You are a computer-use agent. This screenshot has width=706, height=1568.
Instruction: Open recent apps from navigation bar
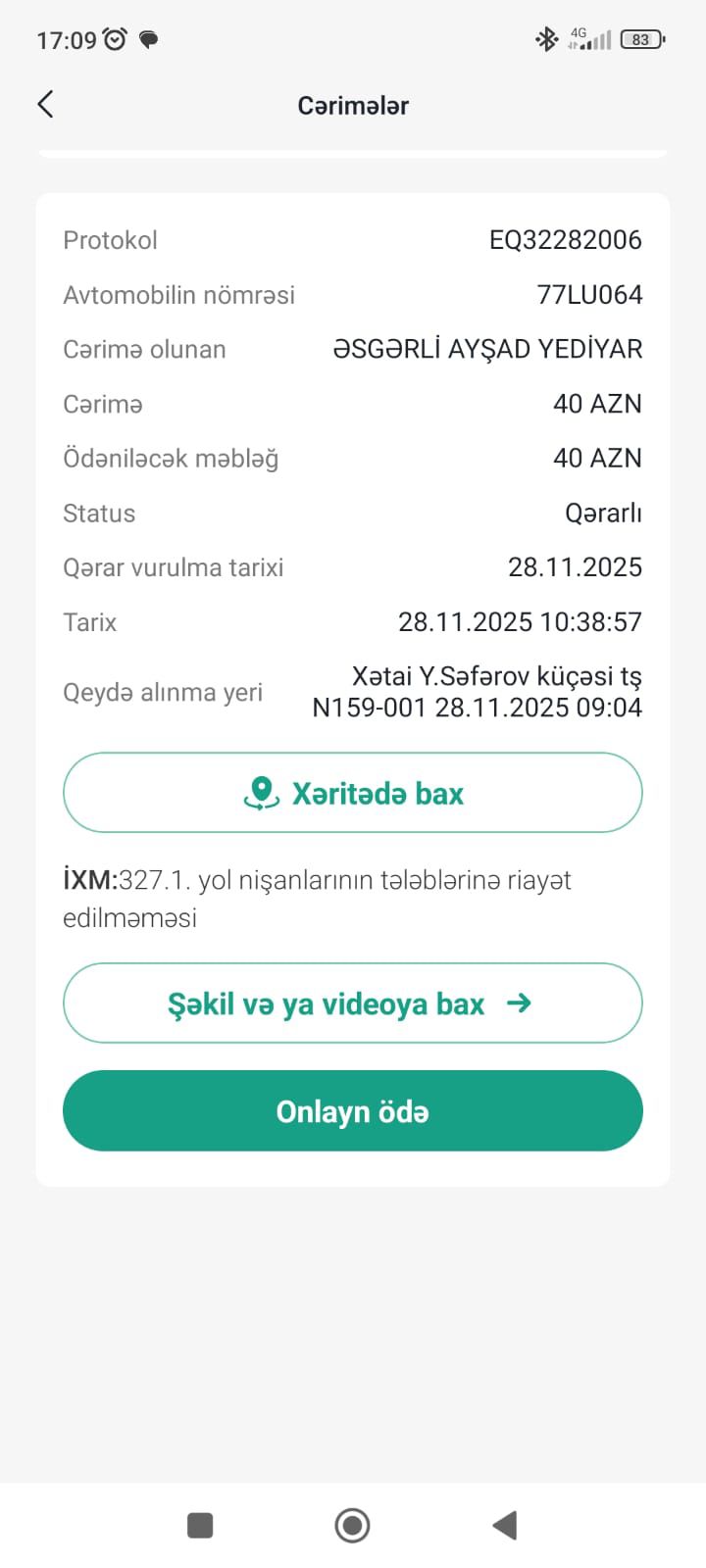[x=200, y=1525]
